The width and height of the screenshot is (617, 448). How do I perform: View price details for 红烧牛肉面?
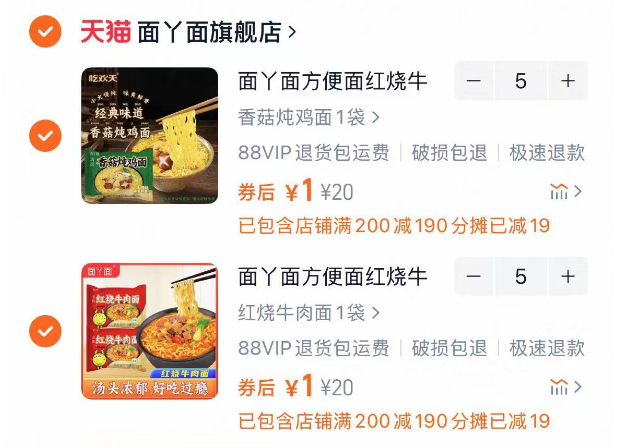(x=565, y=386)
